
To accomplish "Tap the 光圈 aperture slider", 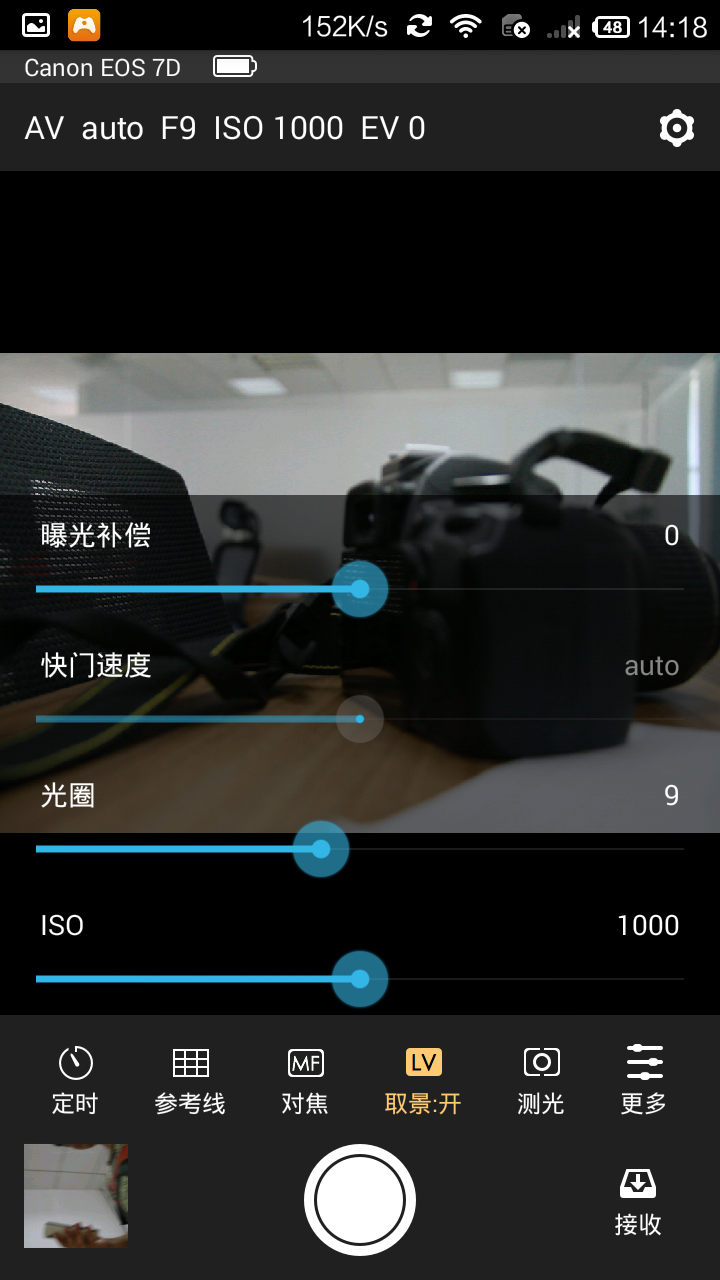I will tap(321, 849).
